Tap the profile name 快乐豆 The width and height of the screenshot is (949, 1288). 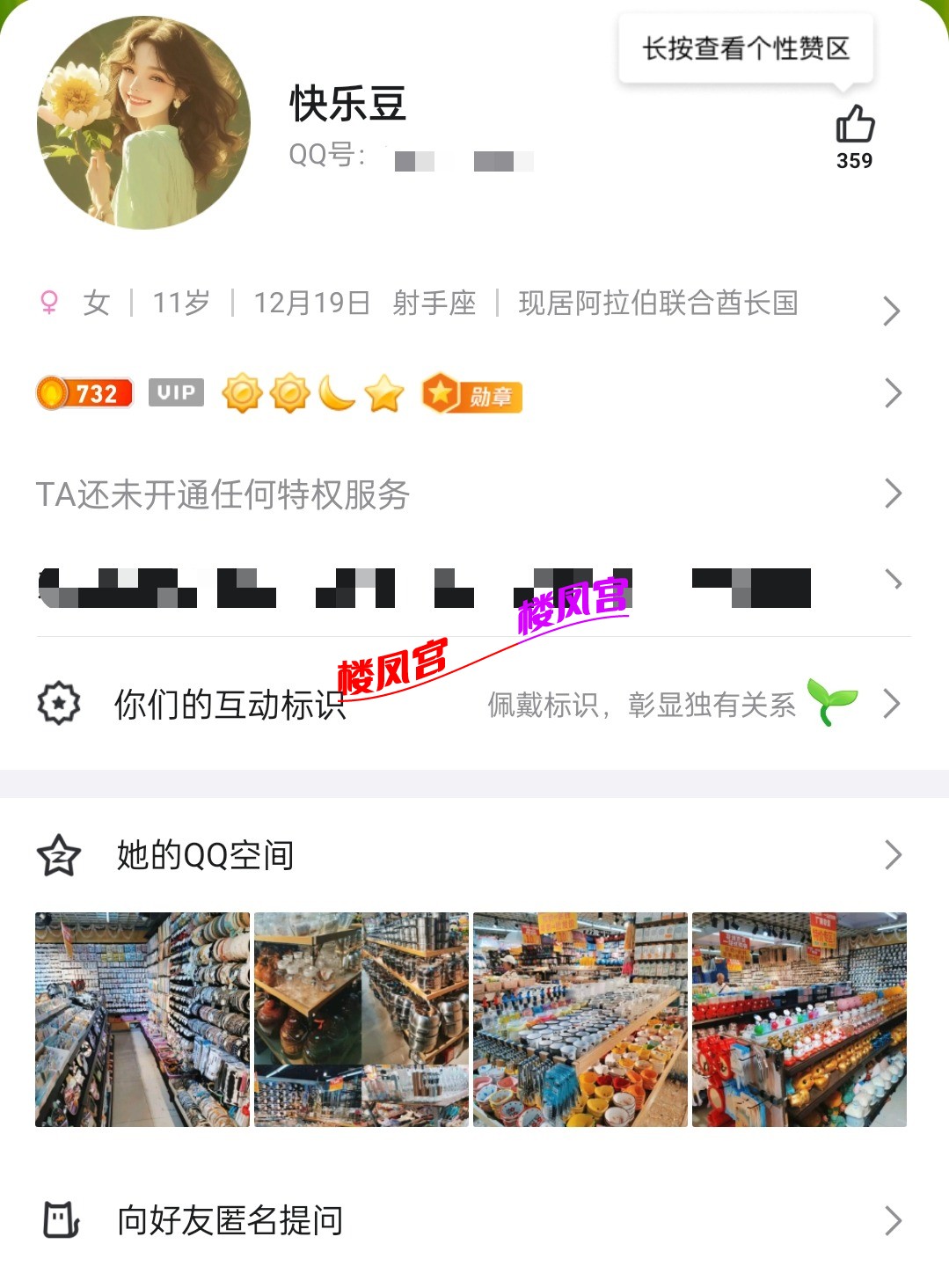click(x=347, y=107)
